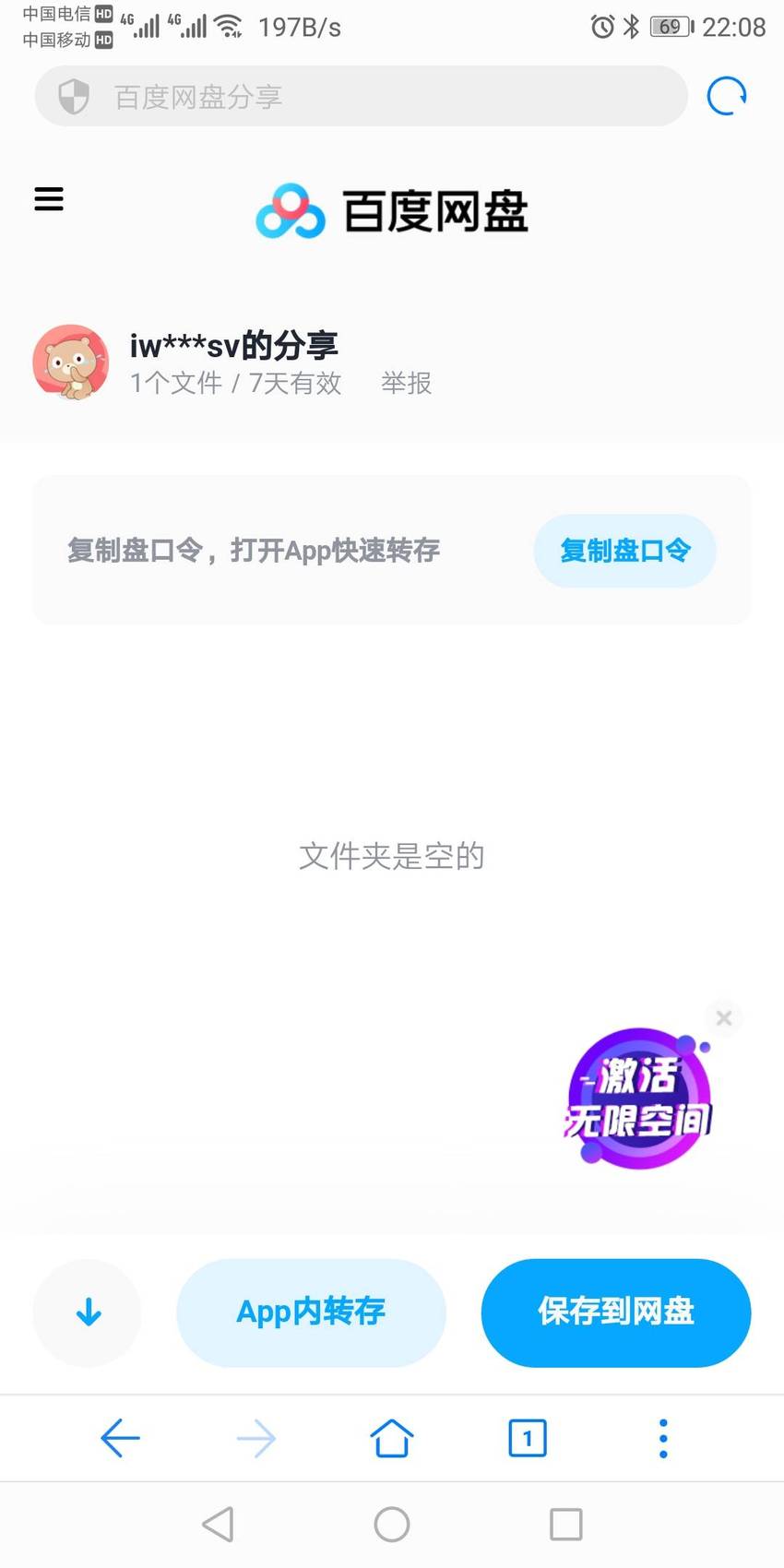Open the browser tabs switcher

coord(528,1438)
